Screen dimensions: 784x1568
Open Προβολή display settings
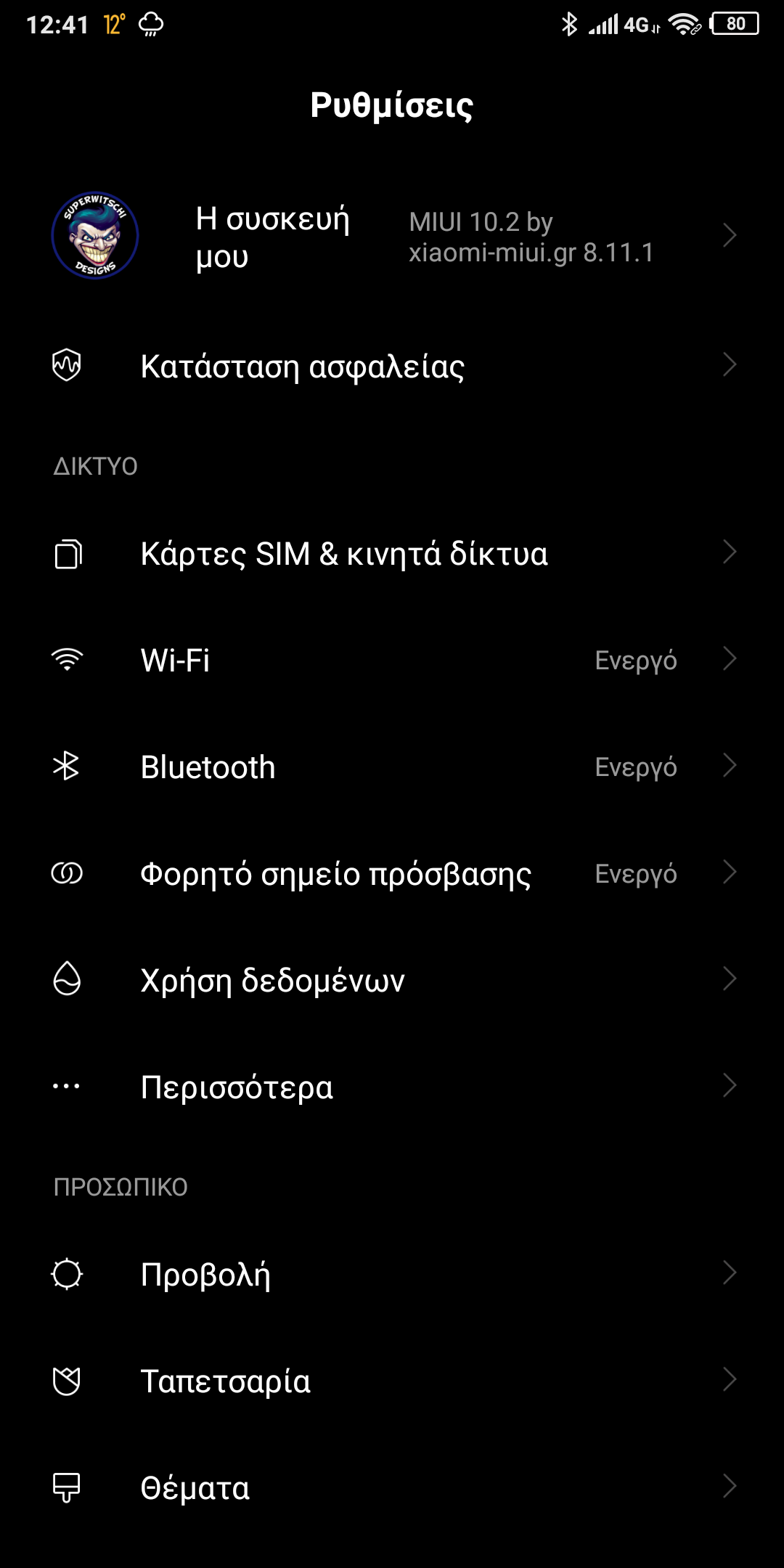pos(392,1274)
